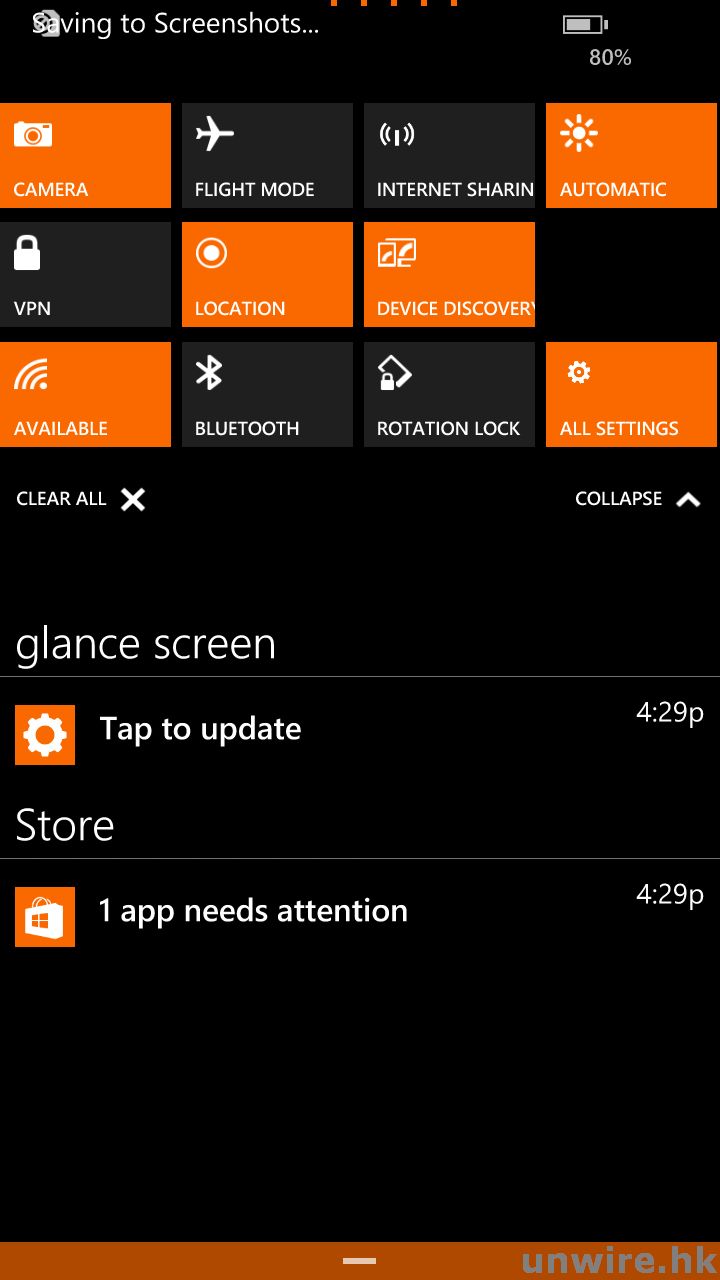720x1280 pixels.
Task: Toggle Flight Mode tile
Action: (267, 156)
